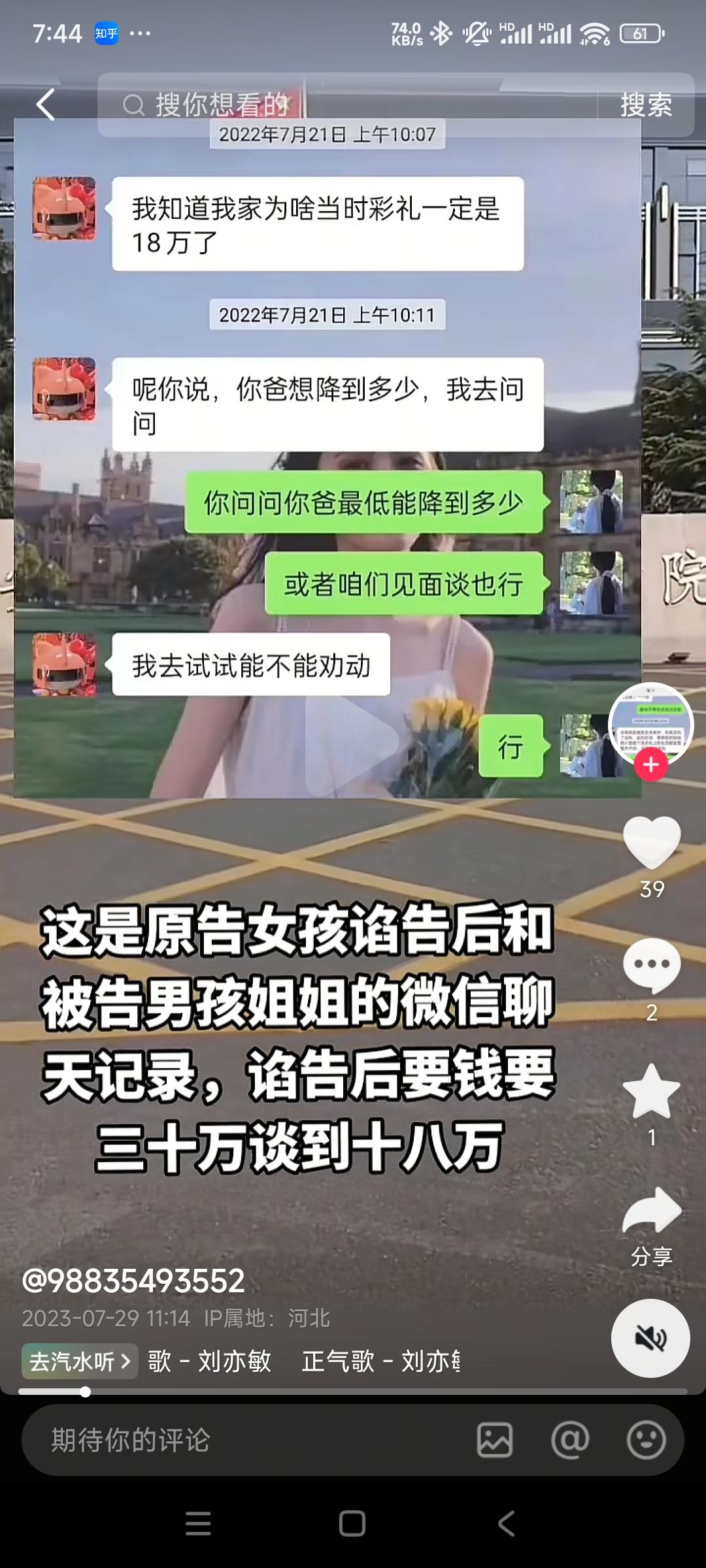This screenshot has width=706, height=1568.
Task: Open the emoji picker
Action: 646,1440
